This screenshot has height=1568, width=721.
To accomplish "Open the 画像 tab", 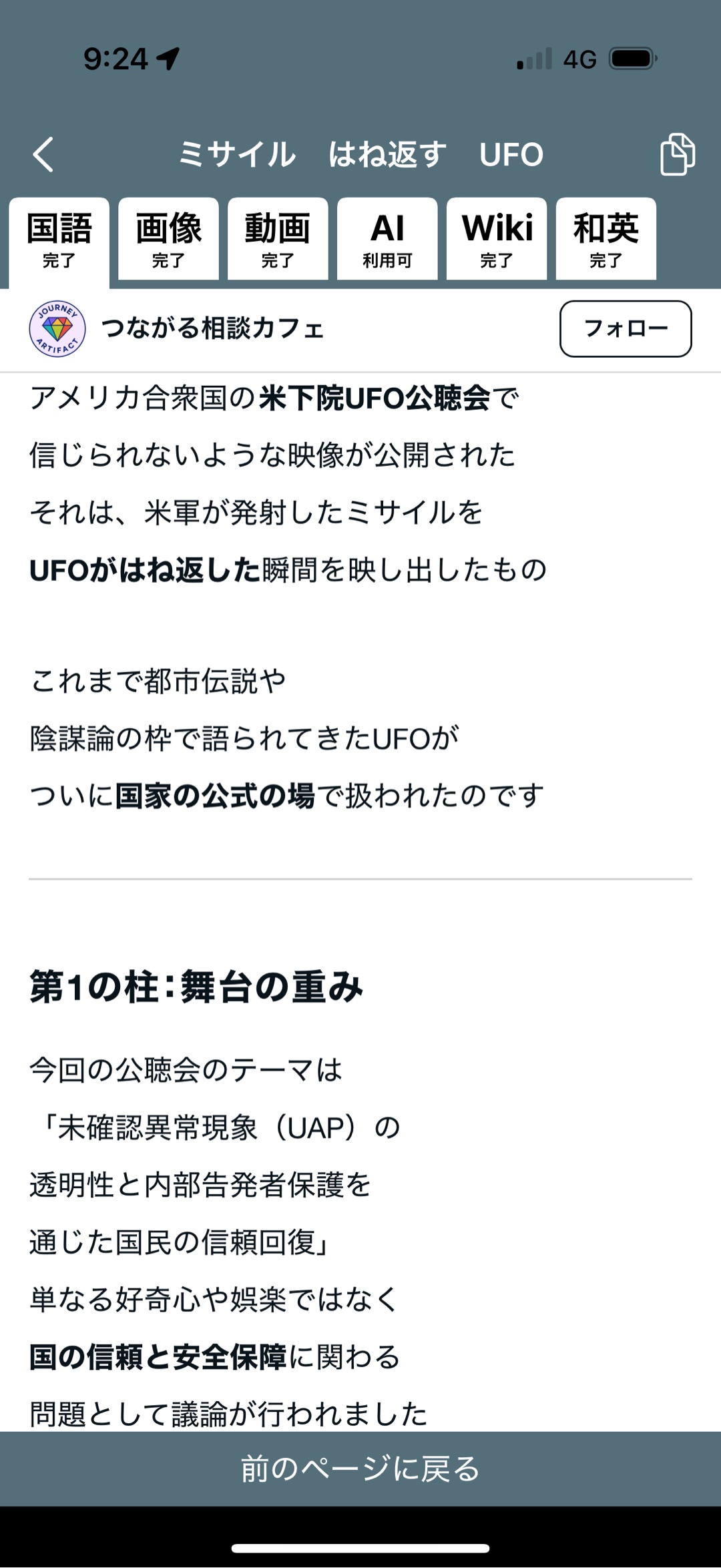I will [x=168, y=240].
